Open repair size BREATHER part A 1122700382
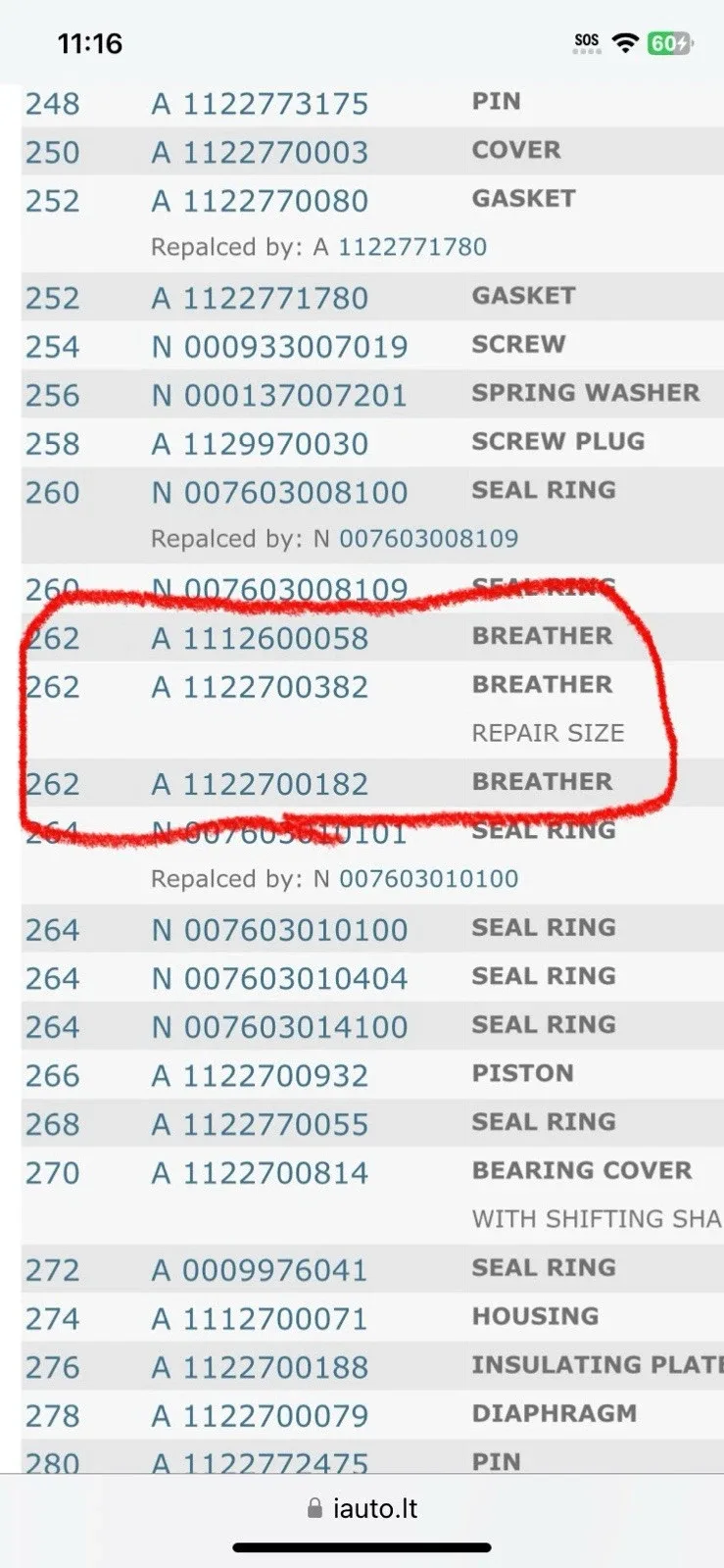This screenshot has height=1568, width=724. 260,687
